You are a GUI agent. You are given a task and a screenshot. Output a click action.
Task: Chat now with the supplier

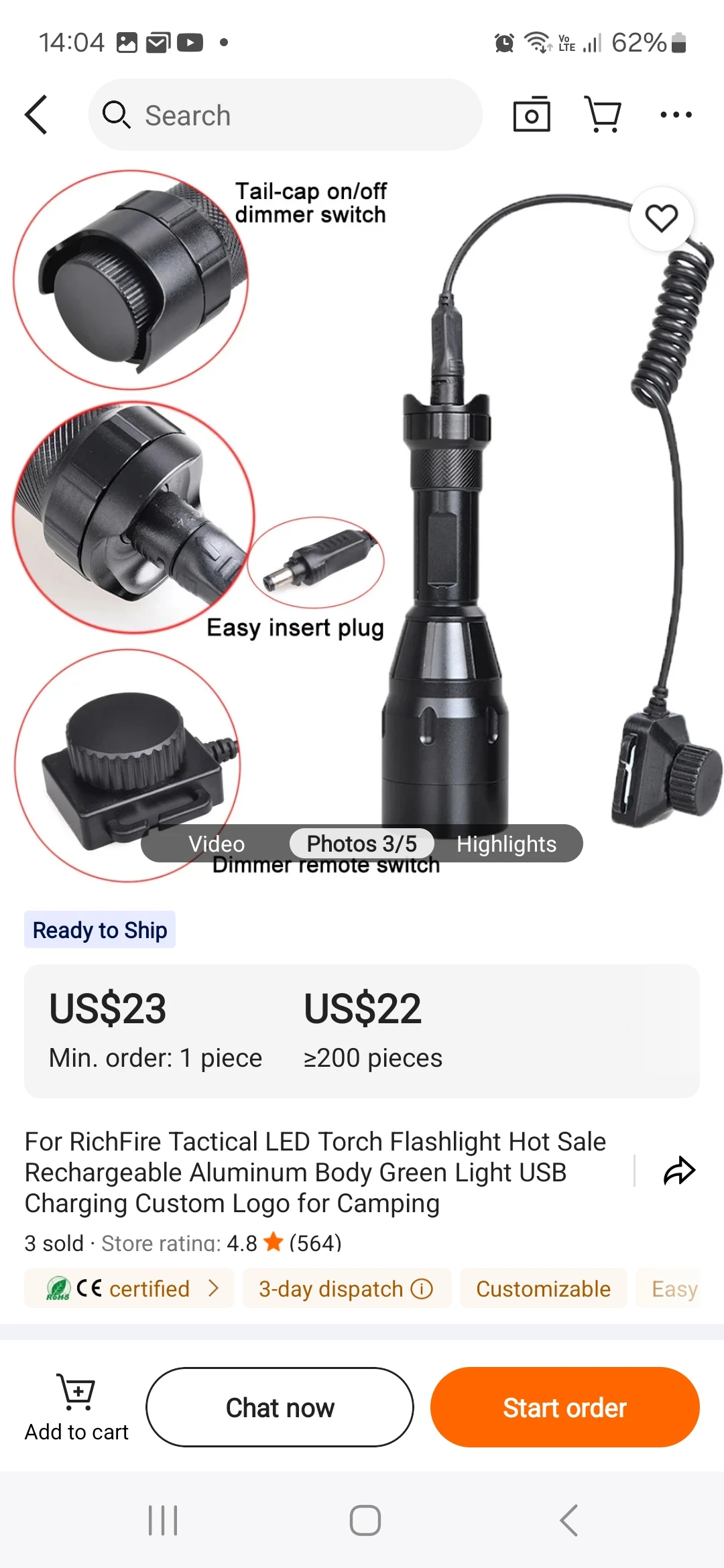tap(280, 1407)
